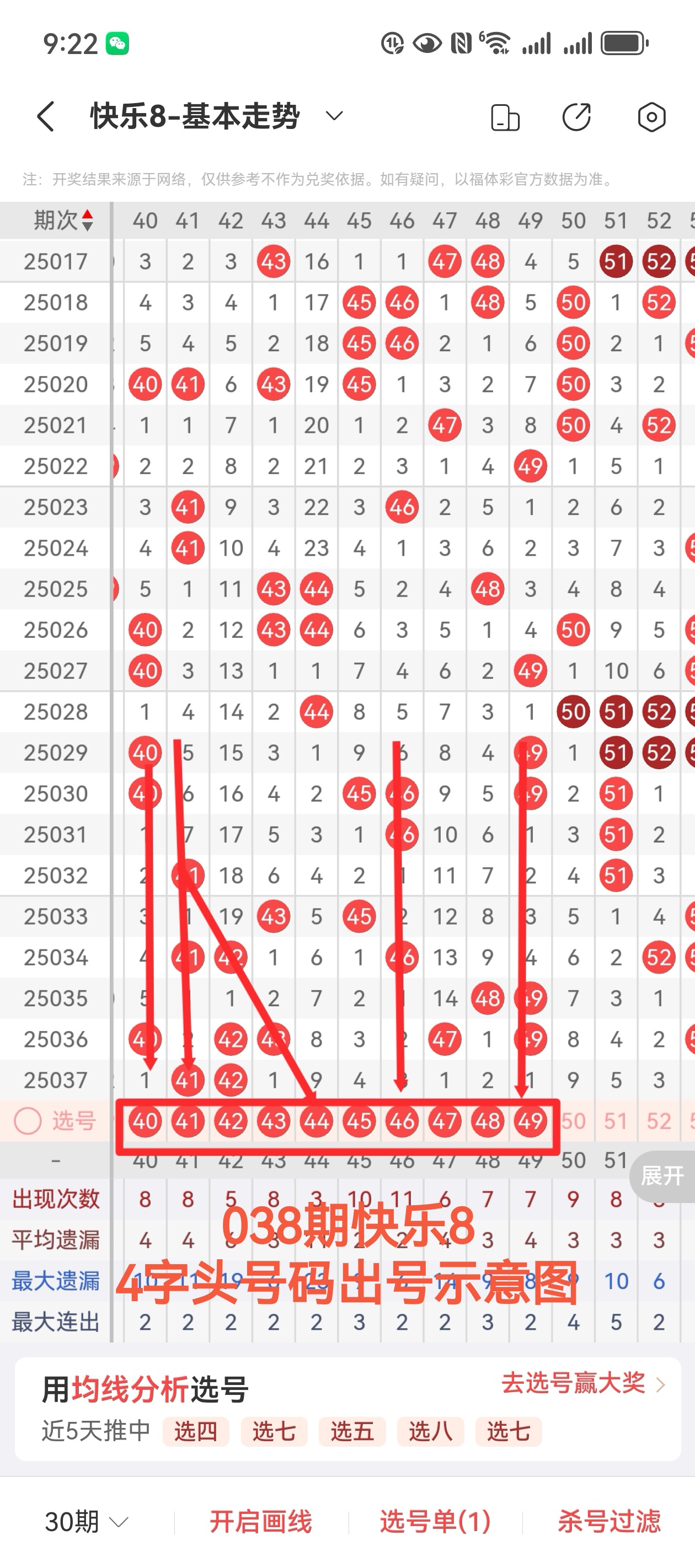Open 杀号过滤 filter
The width and height of the screenshot is (695, 1568).
click(609, 1521)
